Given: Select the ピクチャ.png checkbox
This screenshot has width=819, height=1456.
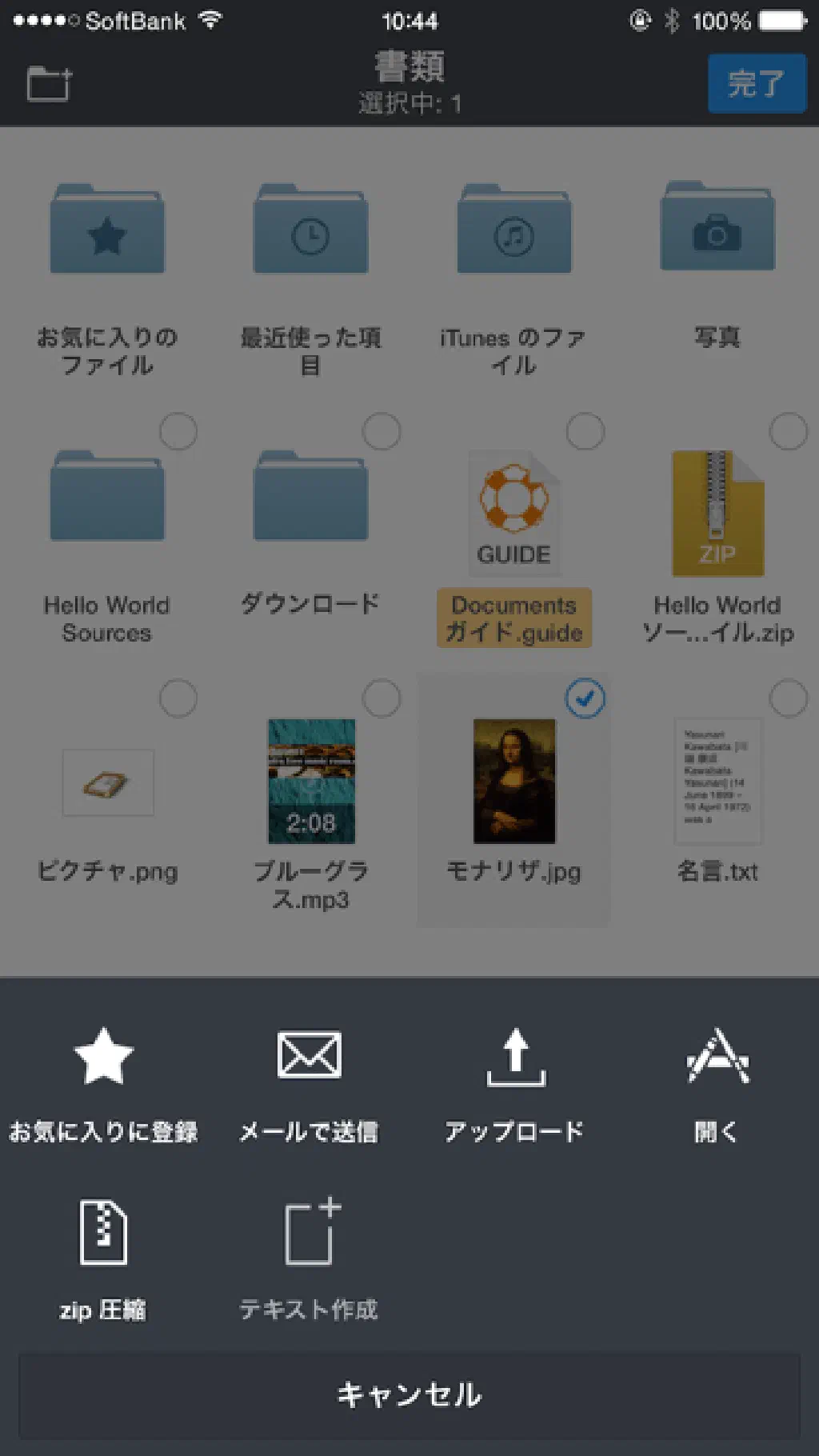Looking at the screenshot, I should tap(178, 698).
